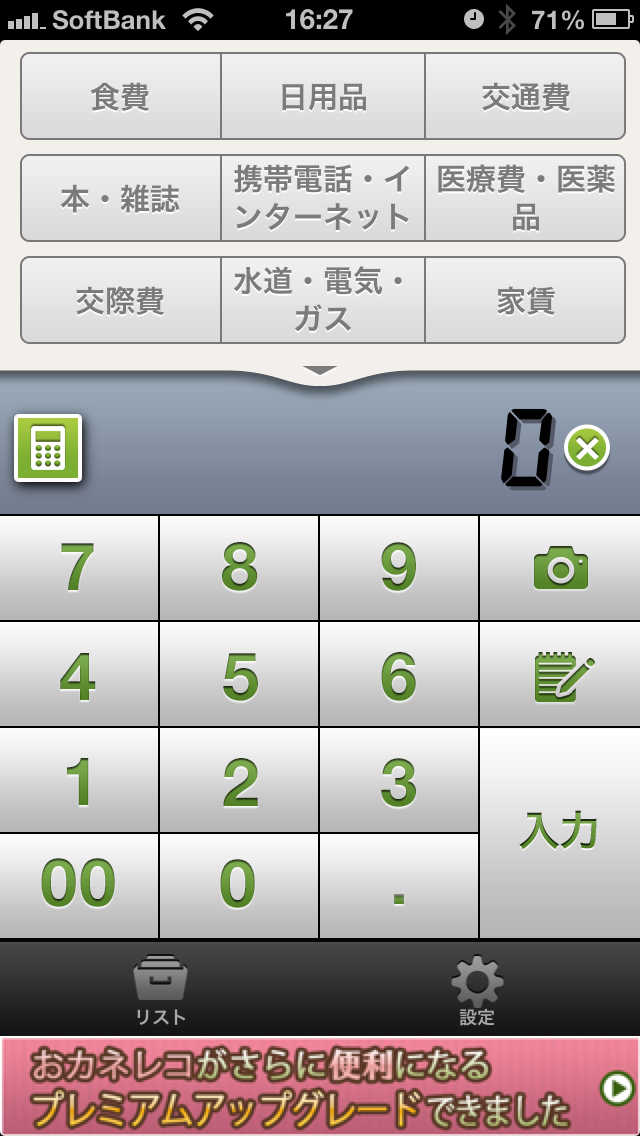Select the 本・雑誌 category

(x=120, y=199)
